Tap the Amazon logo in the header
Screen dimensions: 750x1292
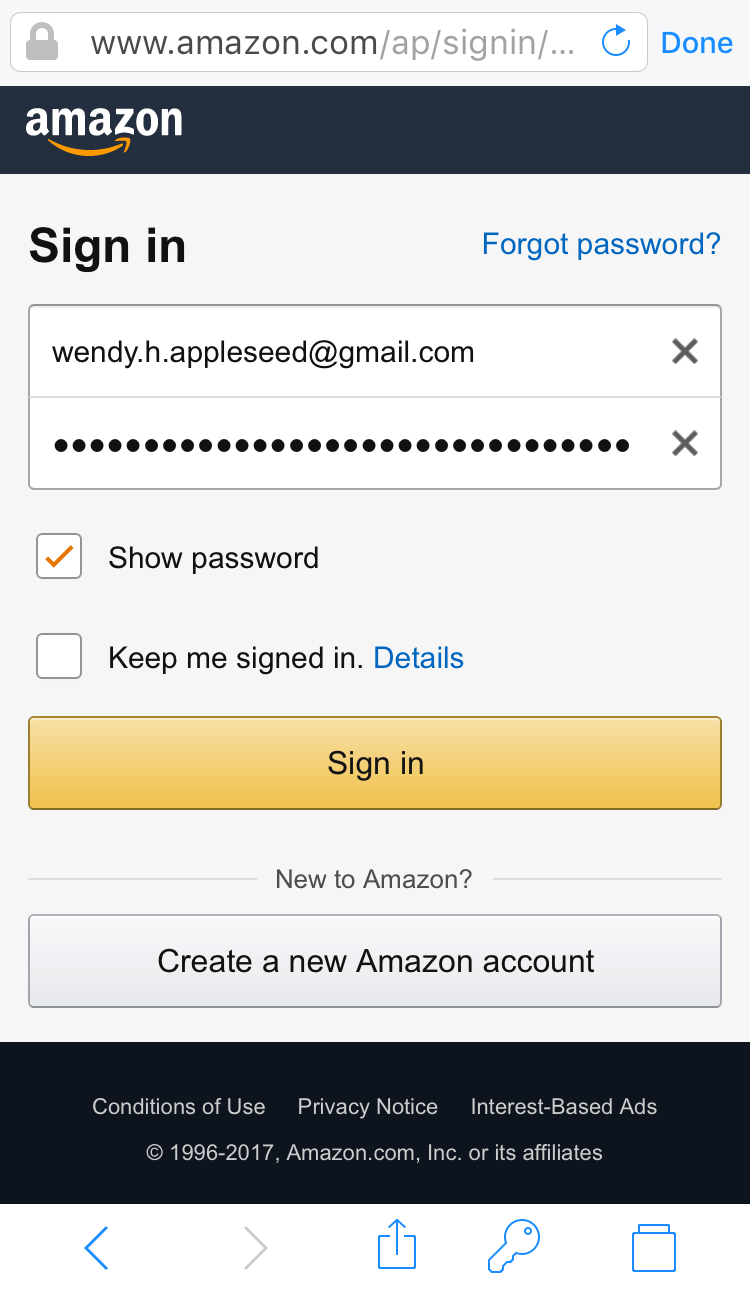click(x=104, y=130)
